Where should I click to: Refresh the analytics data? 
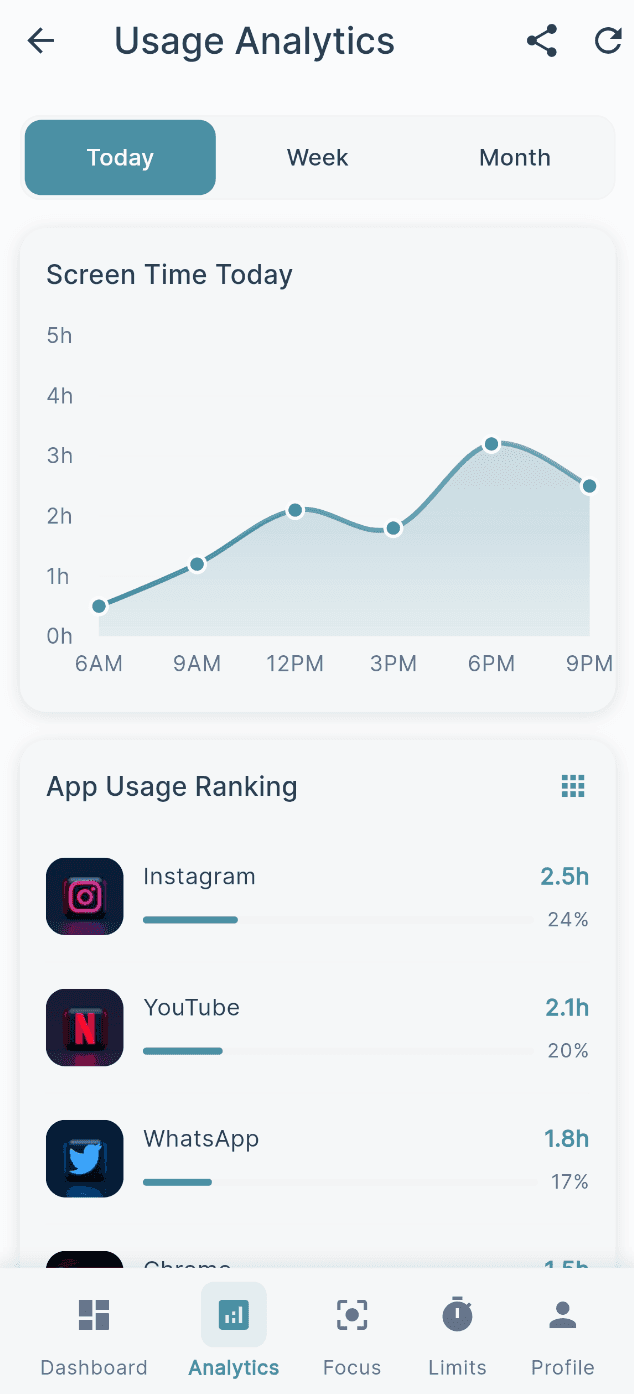coord(608,41)
